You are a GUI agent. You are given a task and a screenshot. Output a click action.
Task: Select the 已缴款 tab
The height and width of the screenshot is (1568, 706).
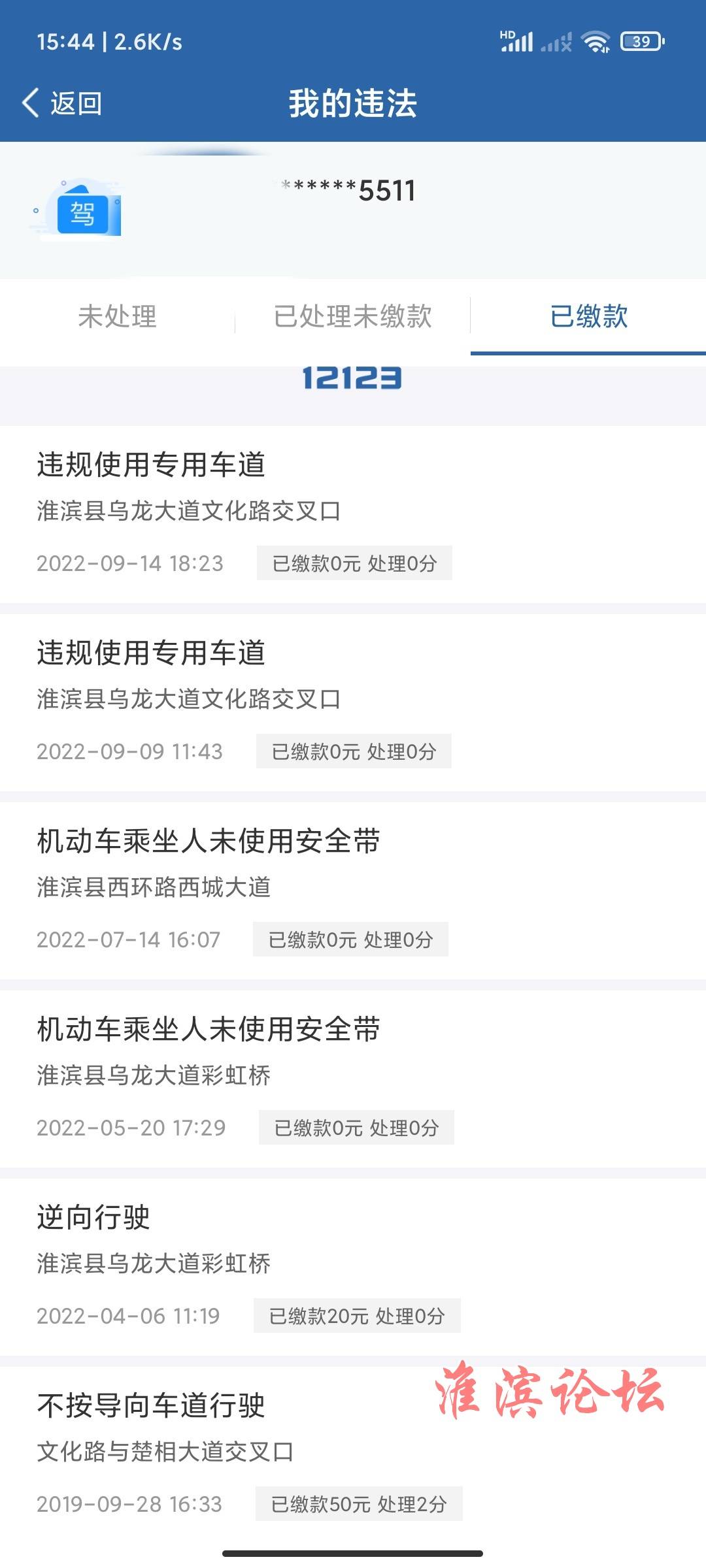tap(588, 317)
